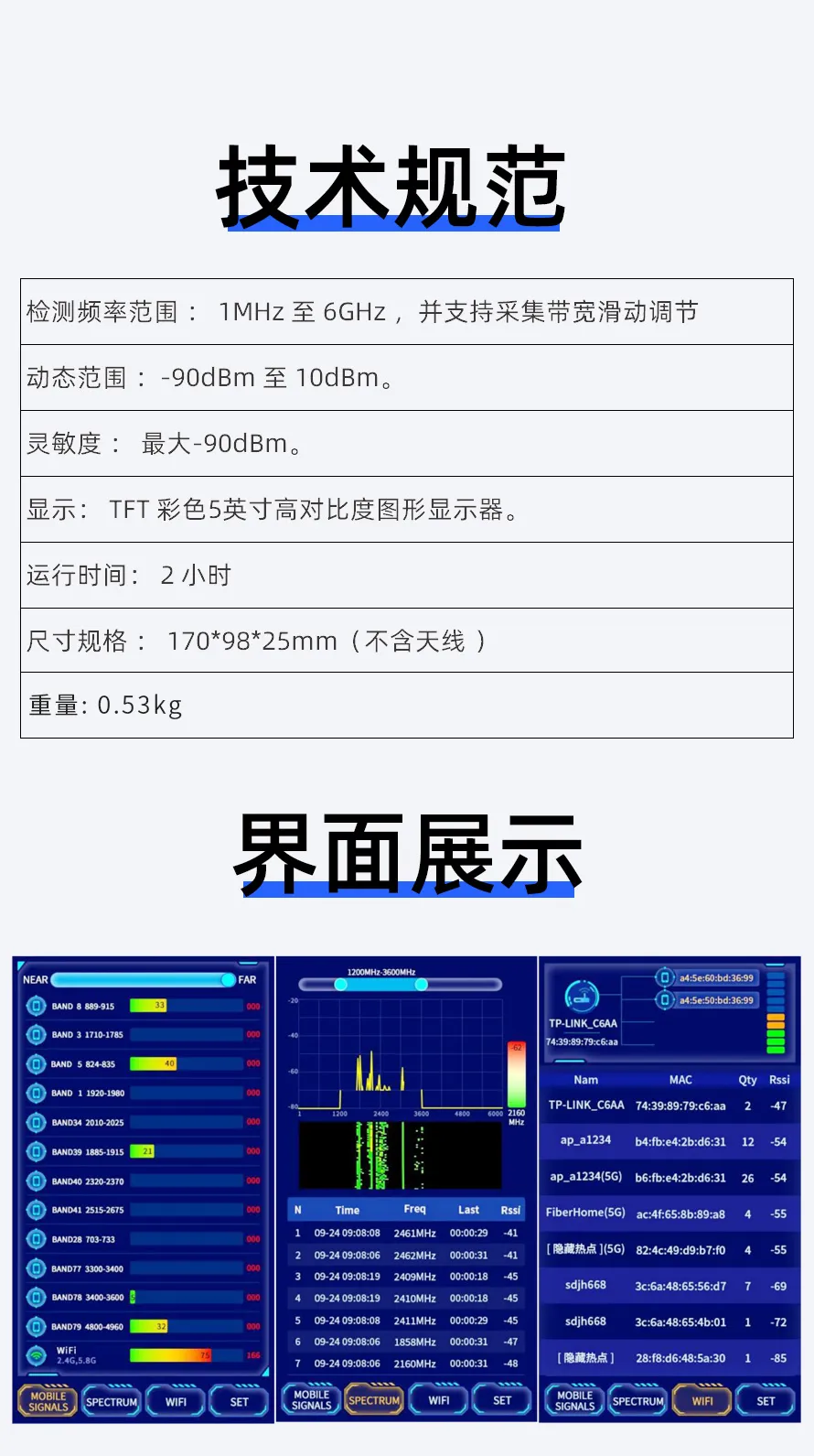This screenshot has height=1456, width=814.
Task: Select the spectrum table row at 2461MHz
Action: pos(405,1233)
